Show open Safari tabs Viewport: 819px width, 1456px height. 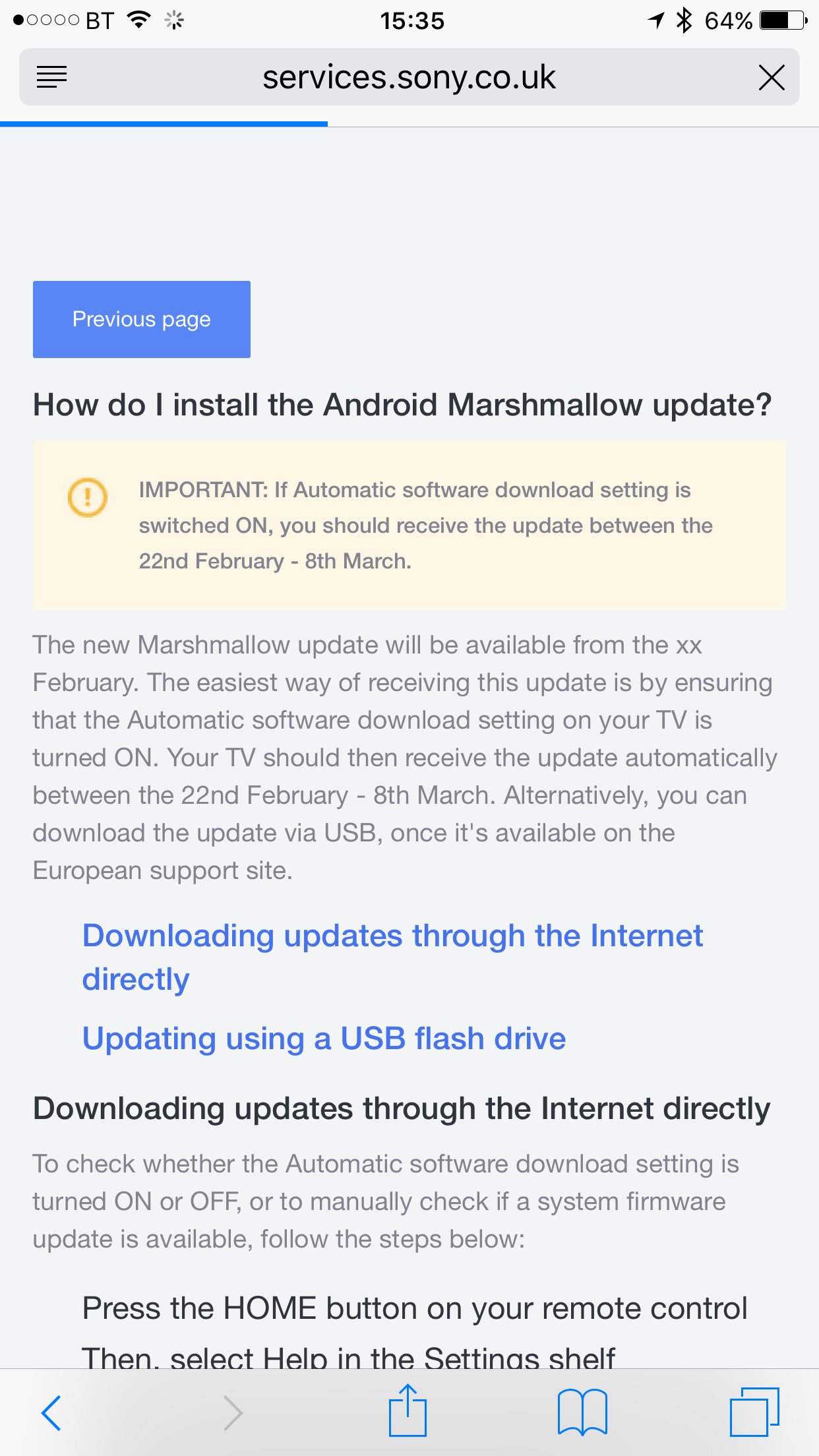pos(754,1411)
